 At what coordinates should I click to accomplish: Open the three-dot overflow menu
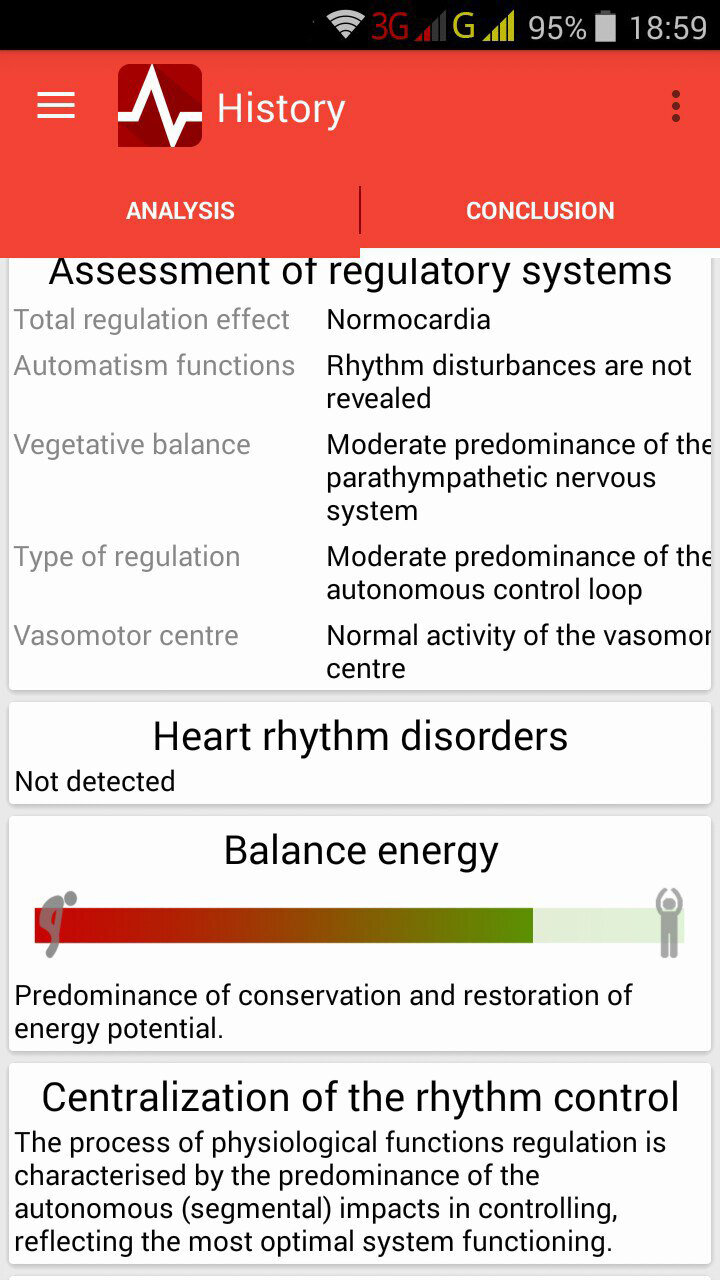click(676, 106)
